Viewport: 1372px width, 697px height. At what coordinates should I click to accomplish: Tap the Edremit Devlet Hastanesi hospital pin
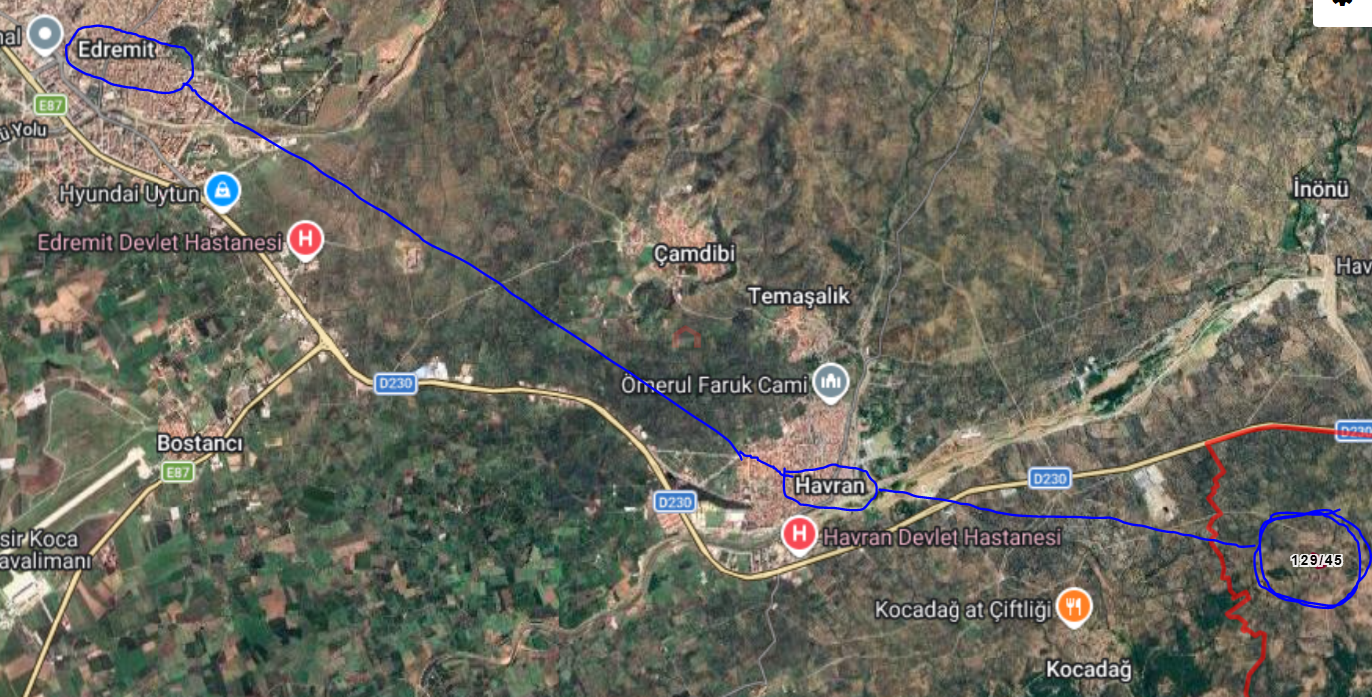(305, 239)
